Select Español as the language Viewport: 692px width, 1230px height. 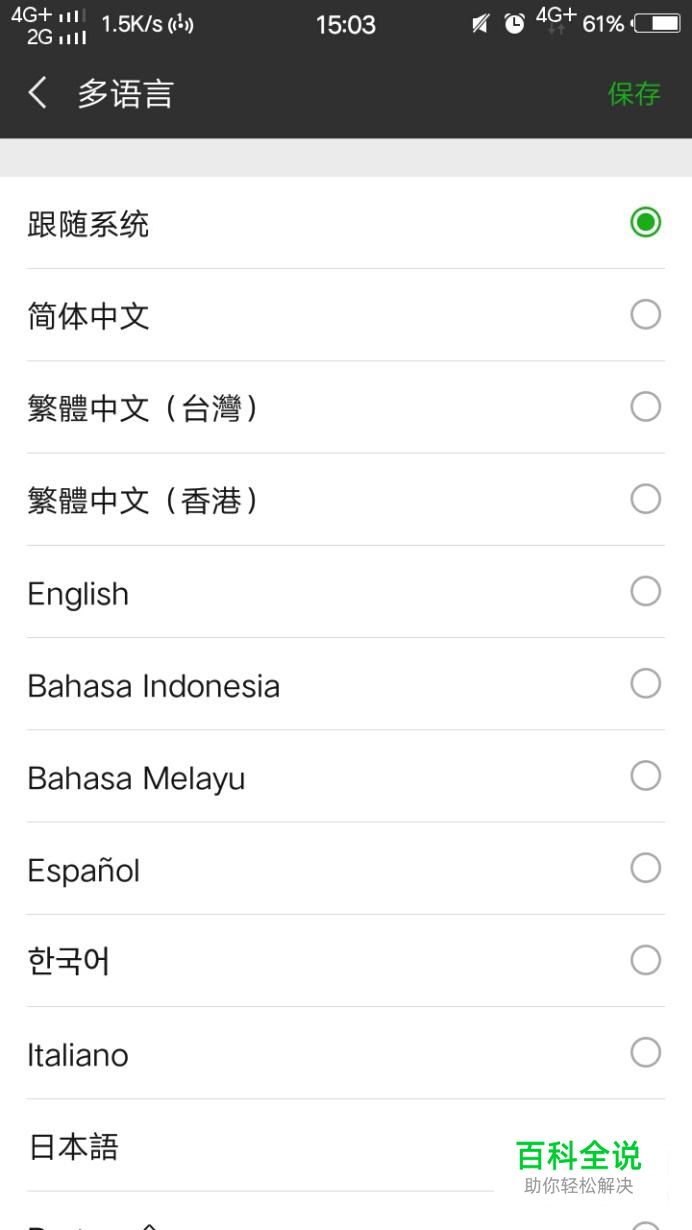coord(346,868)
